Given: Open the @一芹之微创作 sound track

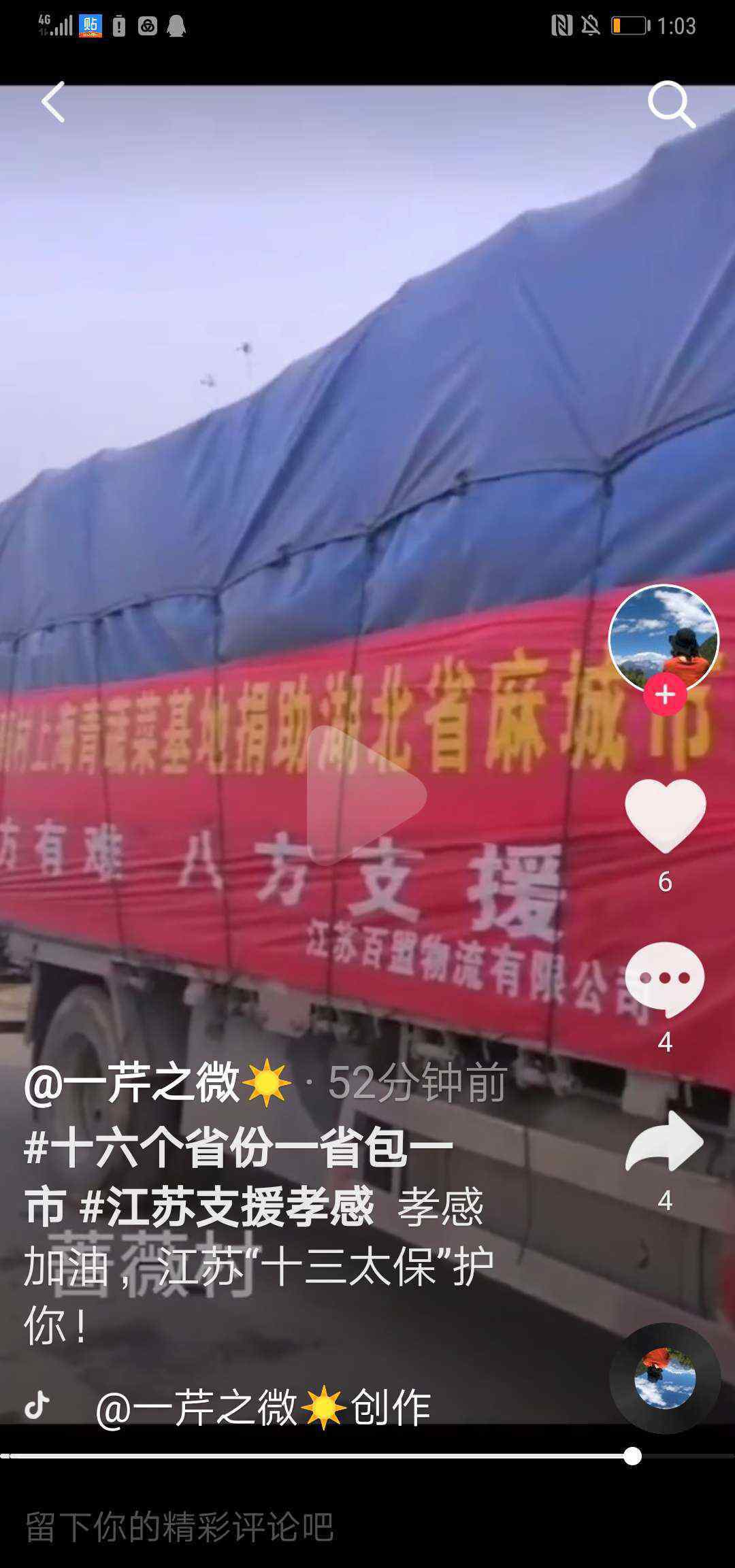Looking at the screenshot, I should tap(263, 1407).
